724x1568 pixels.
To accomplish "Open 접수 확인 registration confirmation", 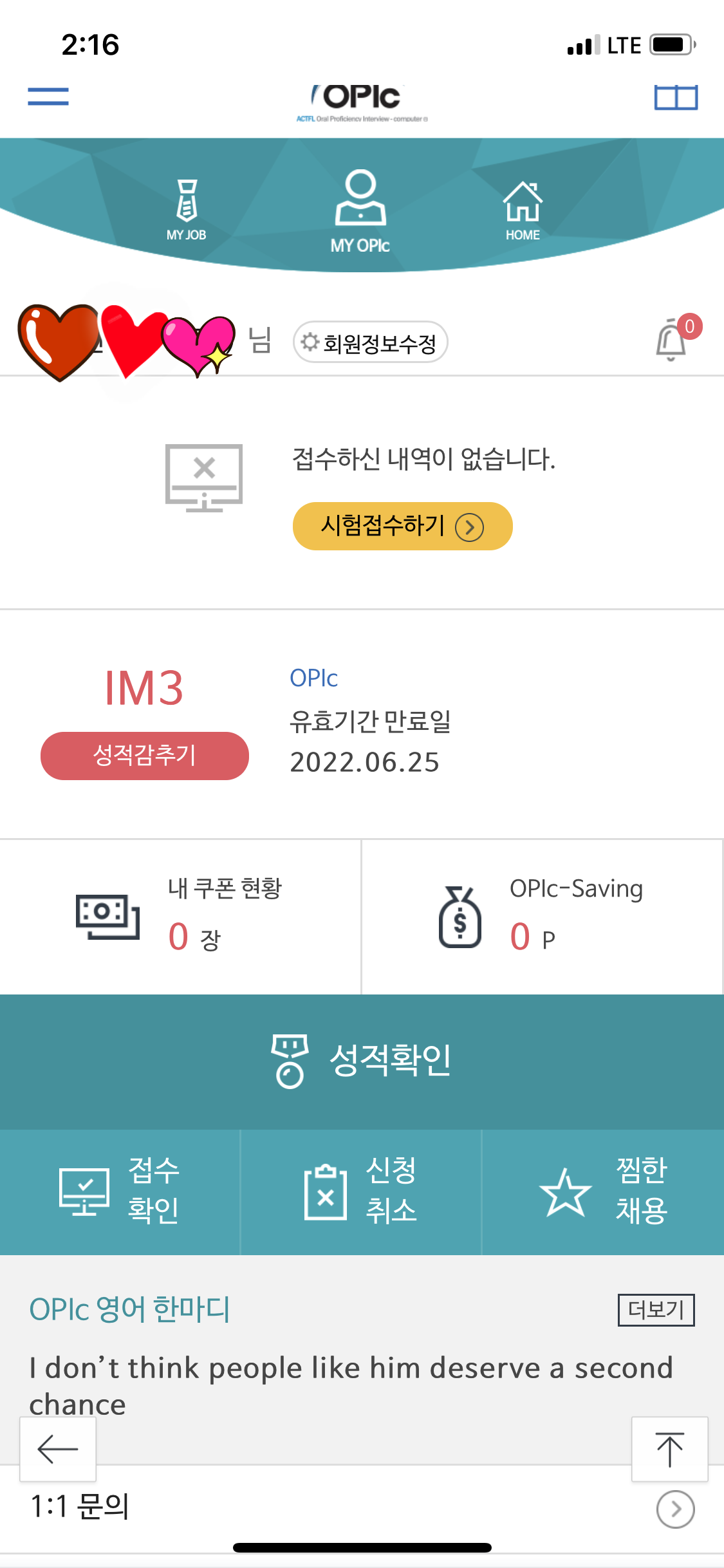I will tap(120, 1191).
